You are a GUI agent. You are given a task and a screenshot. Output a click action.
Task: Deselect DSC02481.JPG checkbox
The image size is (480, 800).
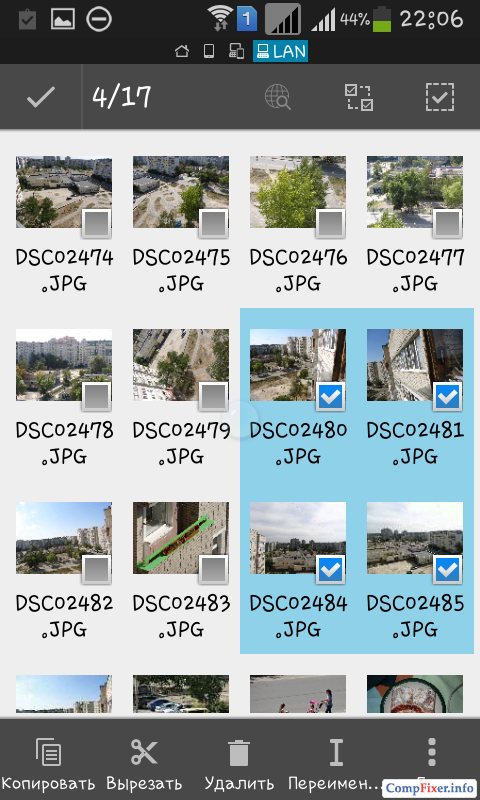(x=447, y=396)
